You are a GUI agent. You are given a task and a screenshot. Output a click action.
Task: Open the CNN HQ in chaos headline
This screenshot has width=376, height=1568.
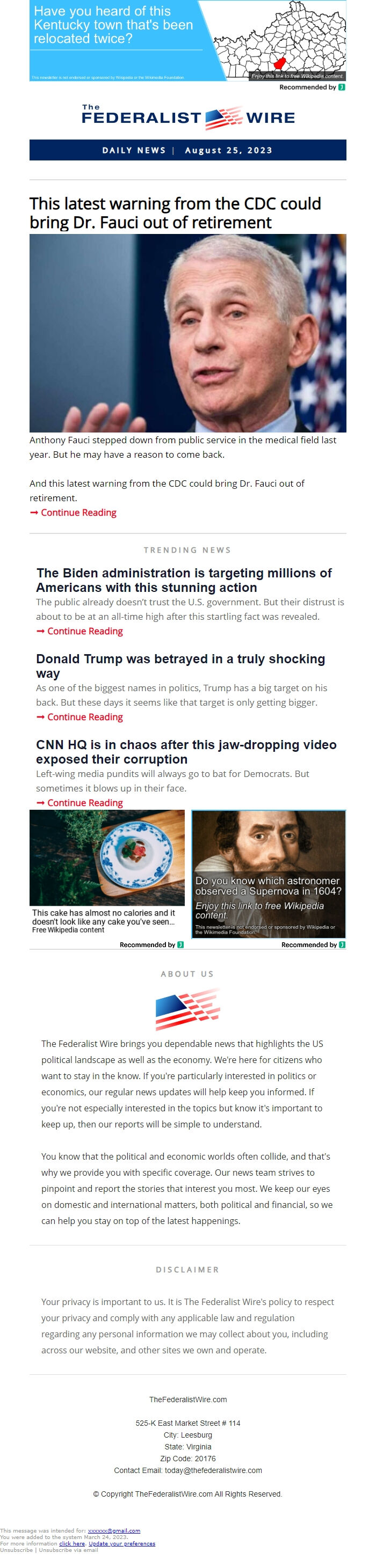tap(185, 752)
